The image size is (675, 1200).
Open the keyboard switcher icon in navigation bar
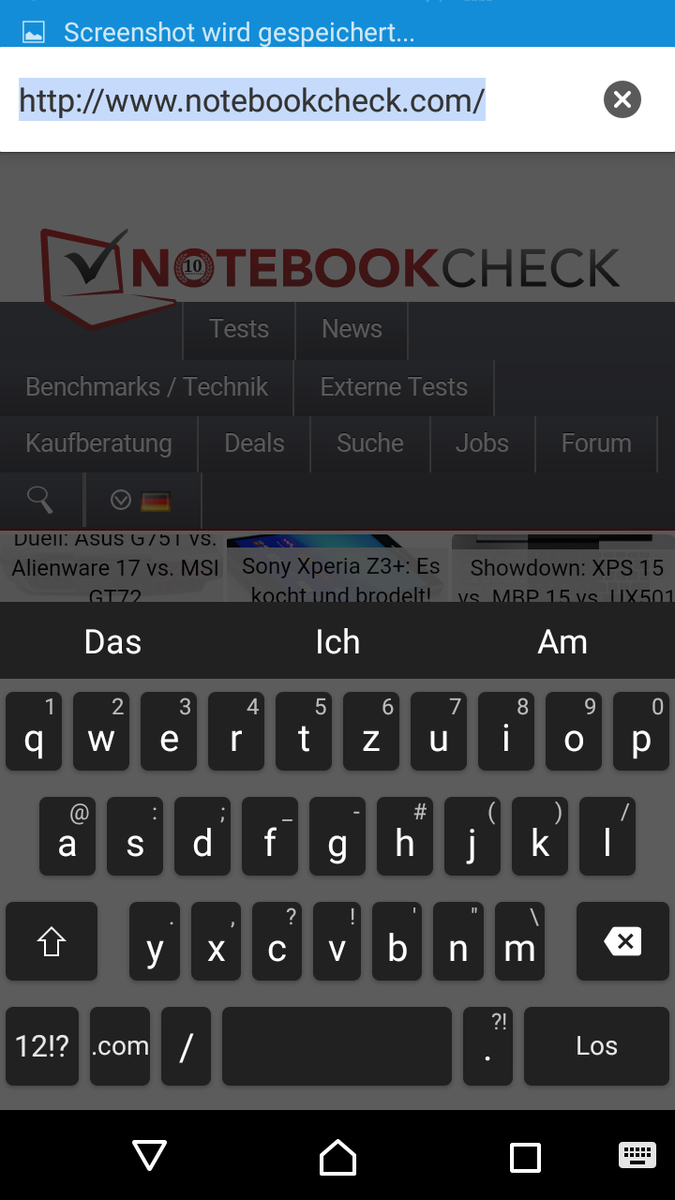pos(637,1156)
